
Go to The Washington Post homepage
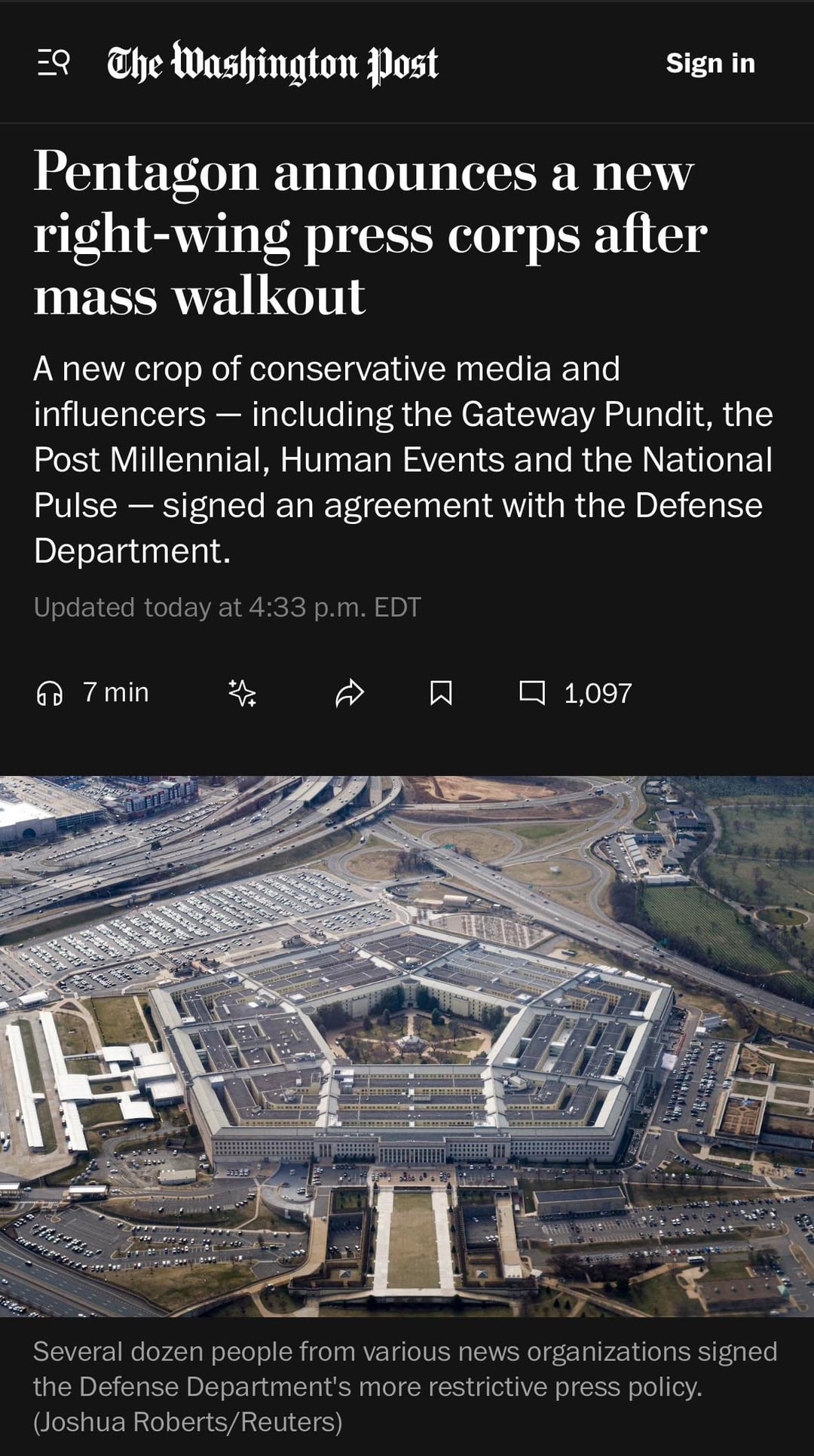click(x=272, y=63)
